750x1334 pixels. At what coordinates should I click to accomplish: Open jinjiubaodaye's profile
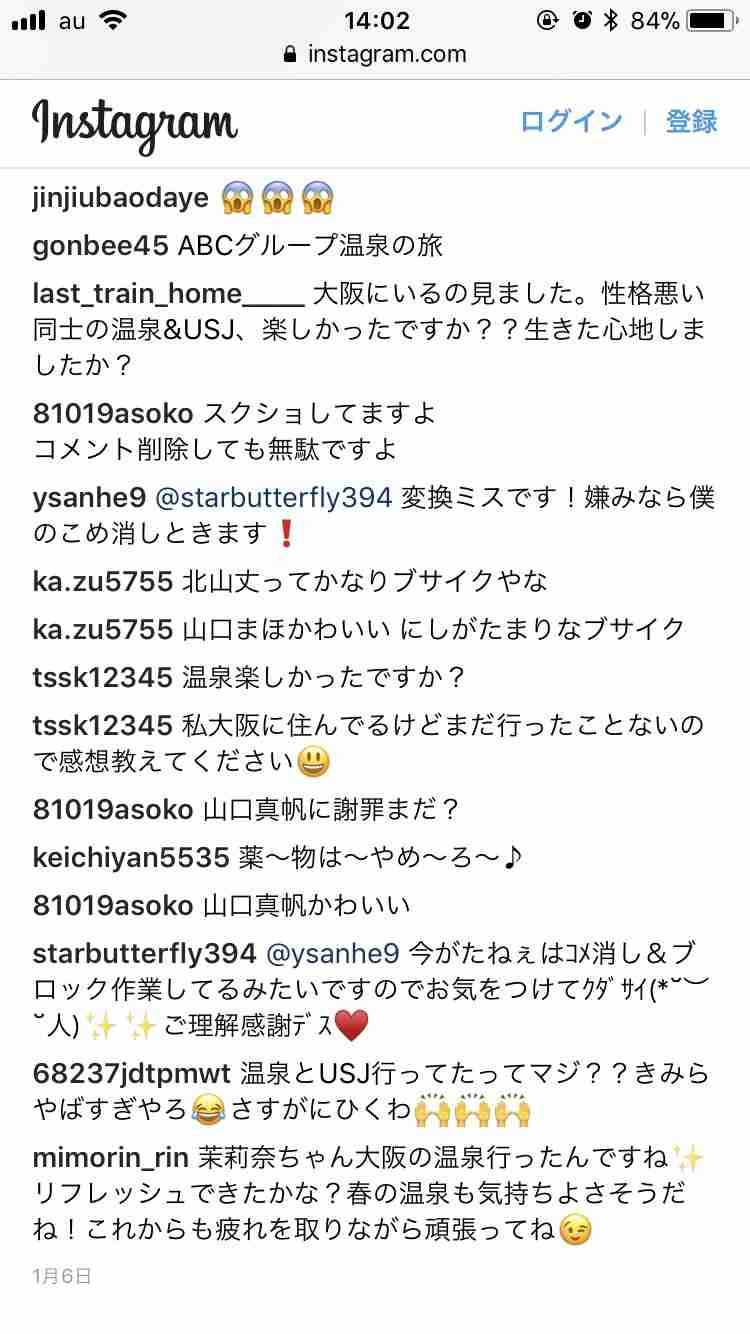[x=121, y=198]
